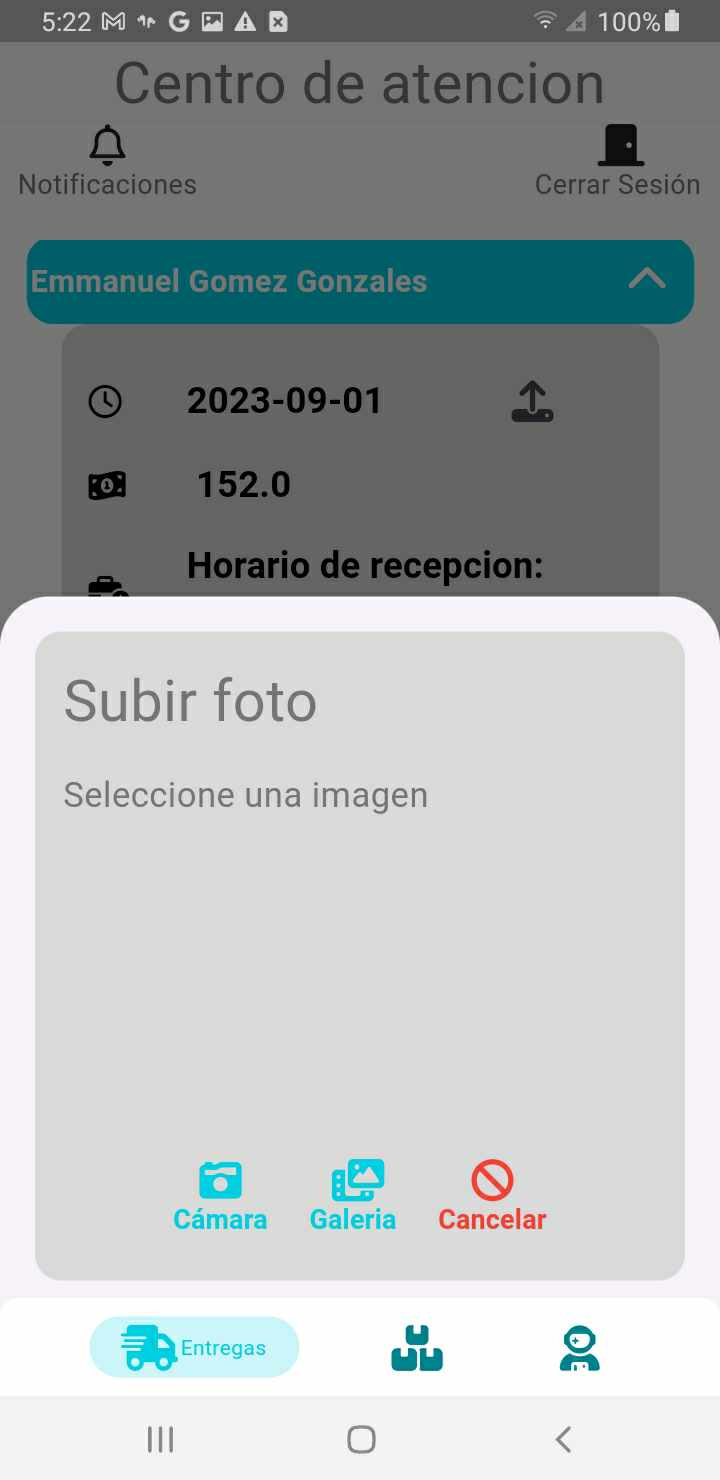This screenshot has height=1480, width=720.
Task: Open the doctor profile icon in bottom bar
Action: coord(578,1347)
